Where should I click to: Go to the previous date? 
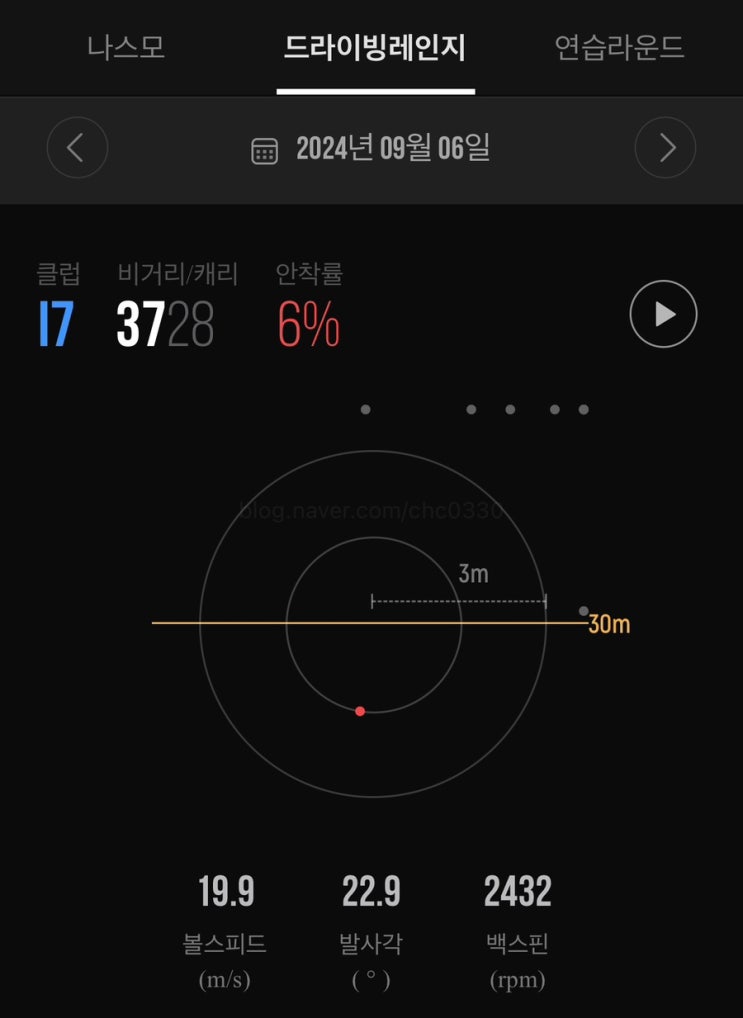[x=77, y=148]
